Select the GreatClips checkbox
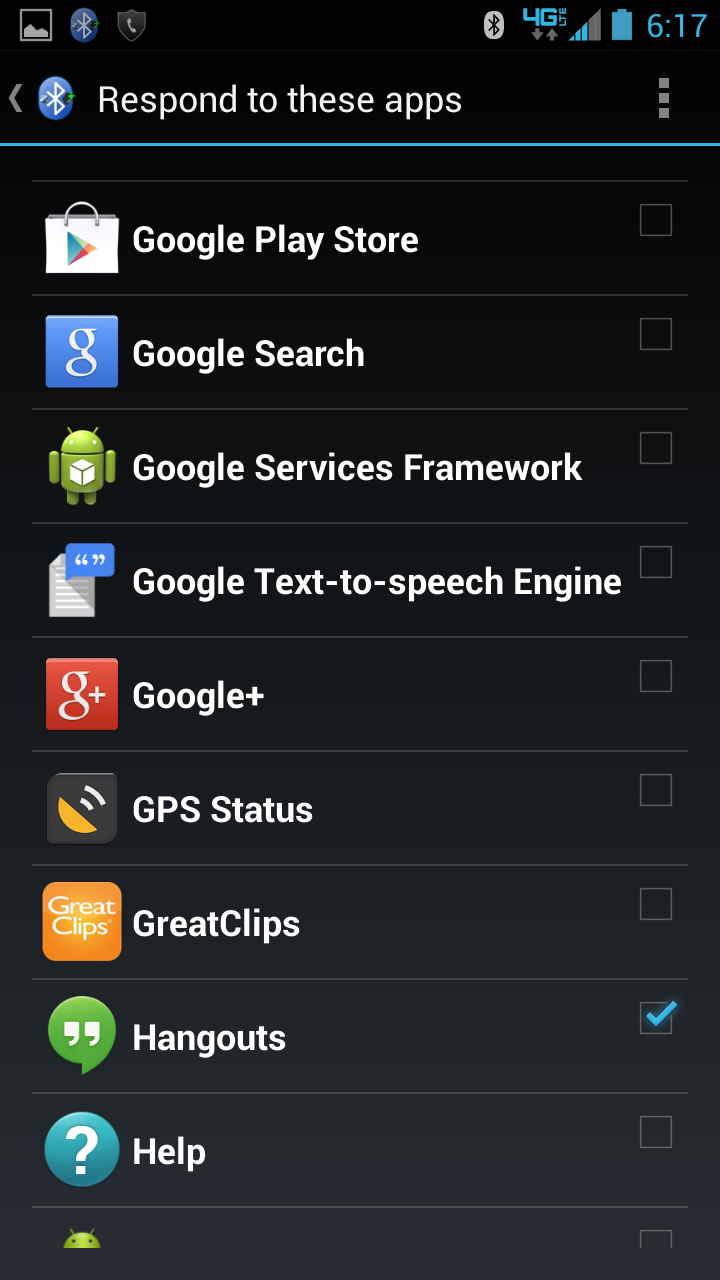720x1280 pixels. click(656, 904)
